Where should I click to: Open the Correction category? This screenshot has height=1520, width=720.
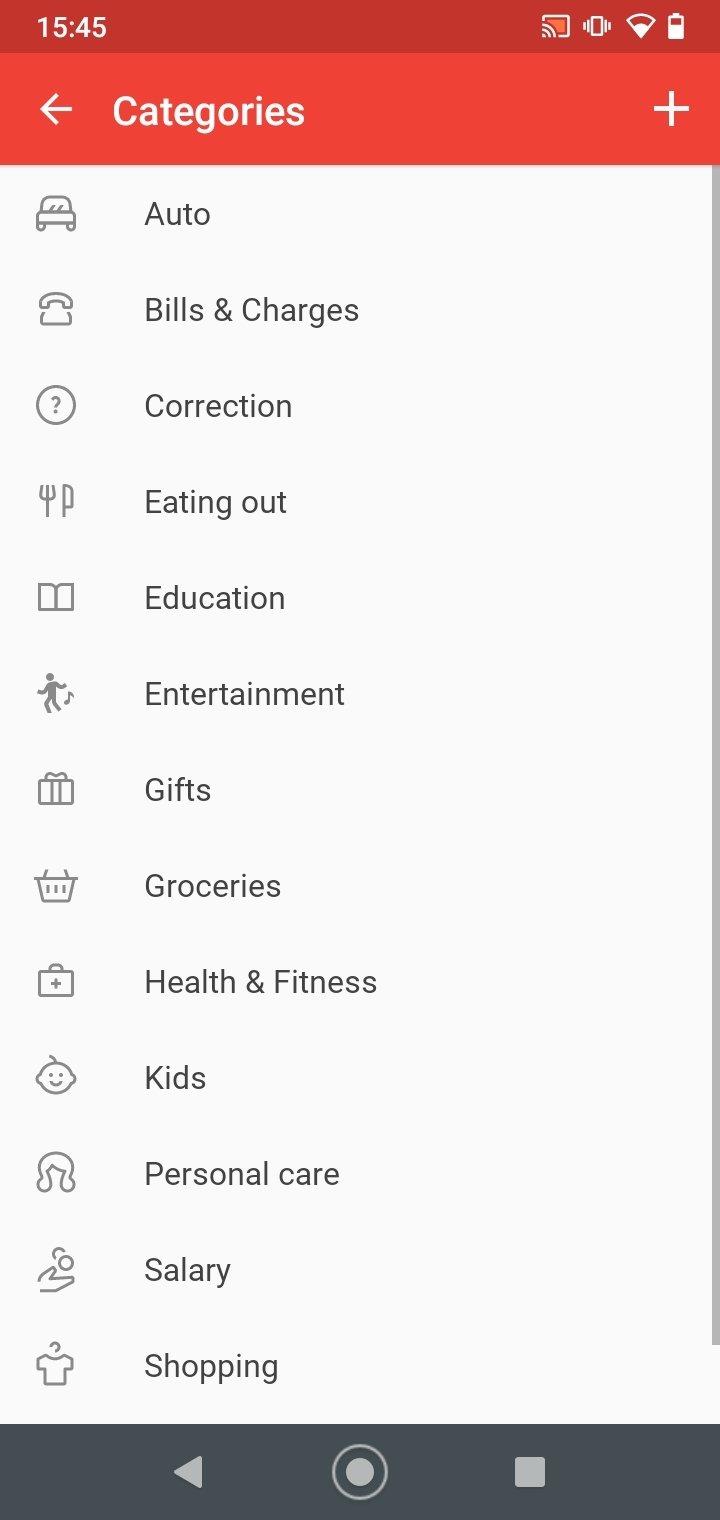click(x=360, y=406)
